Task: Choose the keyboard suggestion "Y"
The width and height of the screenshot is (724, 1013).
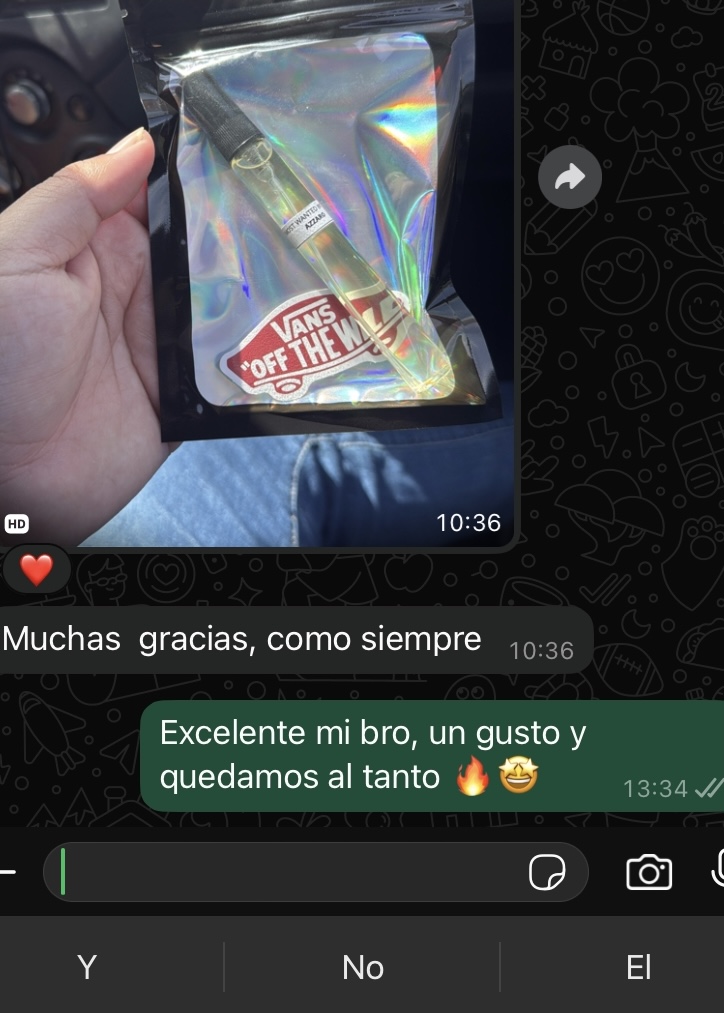Action: 87,967
